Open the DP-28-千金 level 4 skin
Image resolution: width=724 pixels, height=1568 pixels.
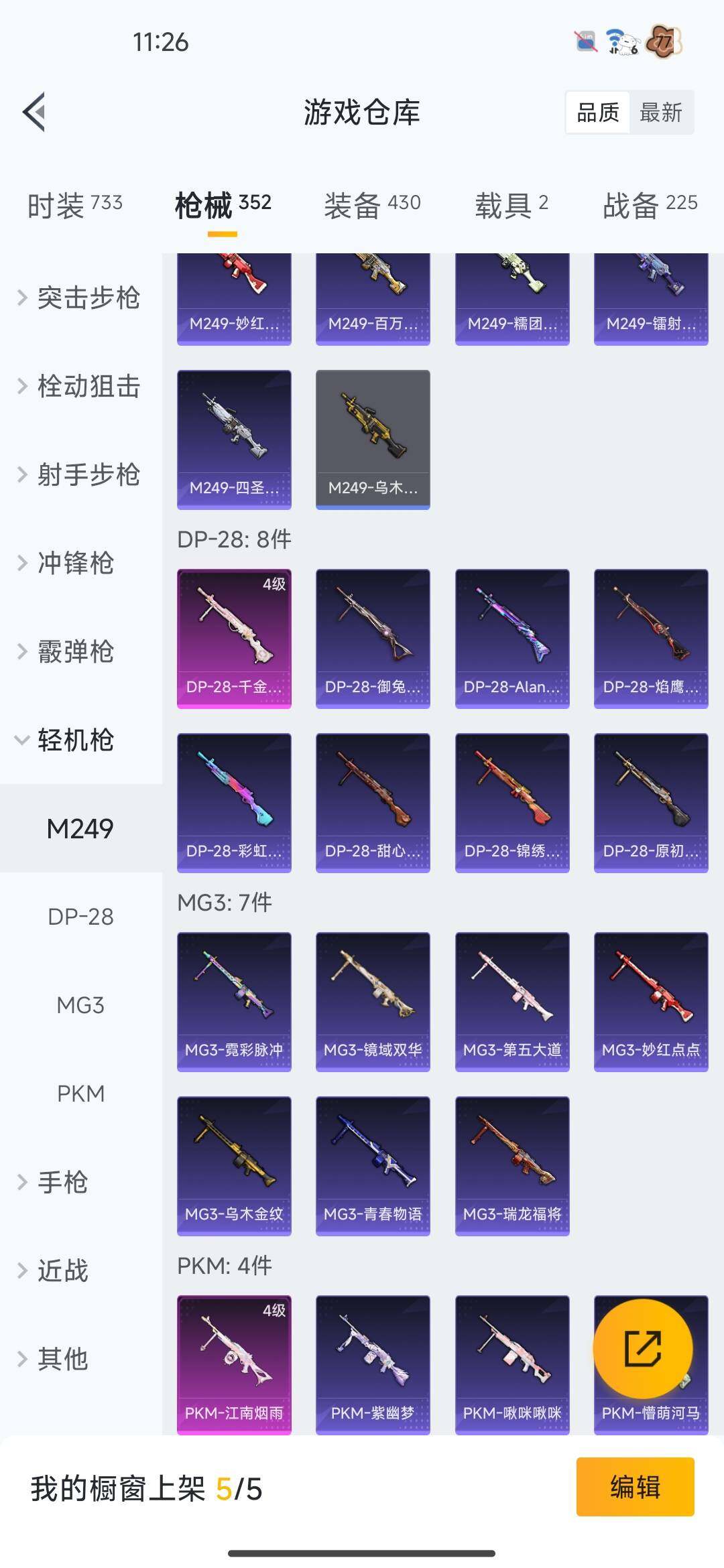[234, 638]
